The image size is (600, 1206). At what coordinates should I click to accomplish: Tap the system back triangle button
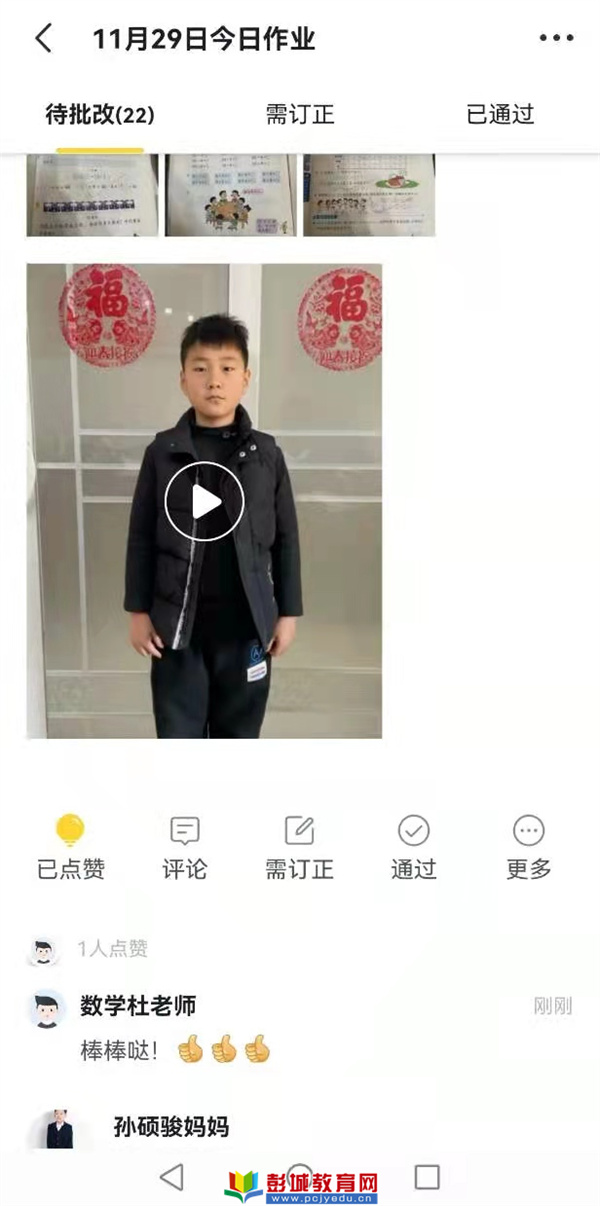tap(172, 1177)
